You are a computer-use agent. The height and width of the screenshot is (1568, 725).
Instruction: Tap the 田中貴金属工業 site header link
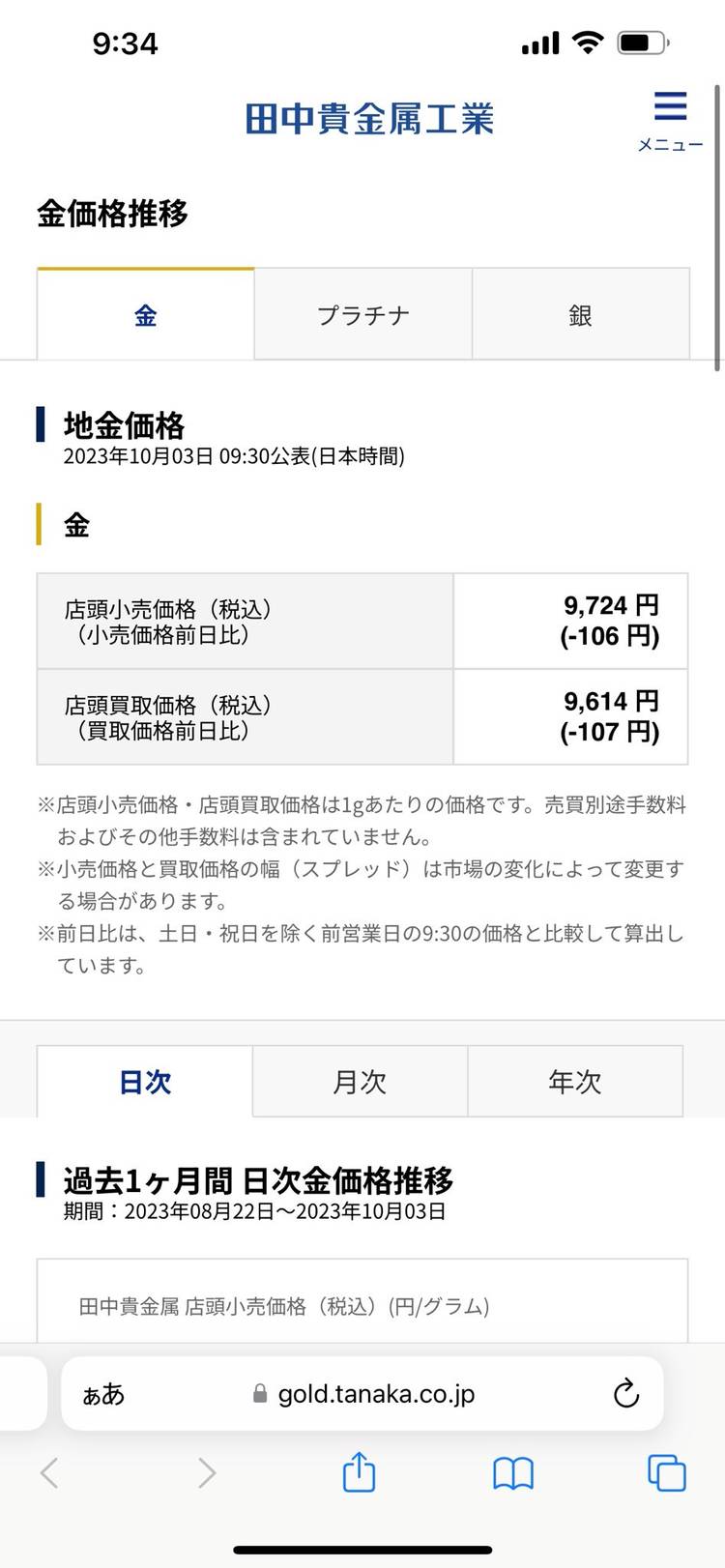pos(368,120)
